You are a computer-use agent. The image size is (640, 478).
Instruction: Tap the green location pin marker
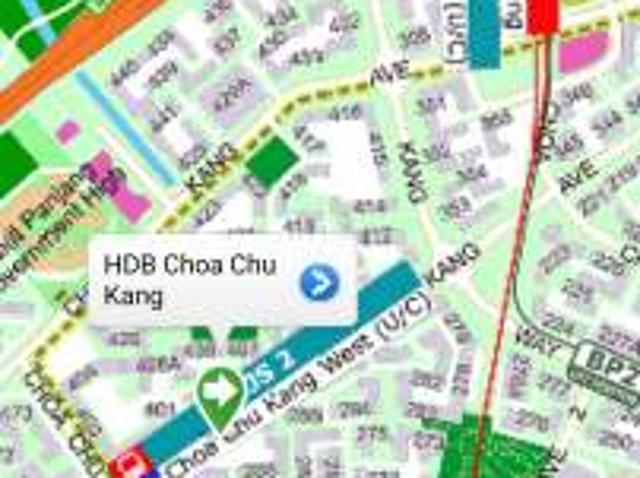[x=220, y=394]
